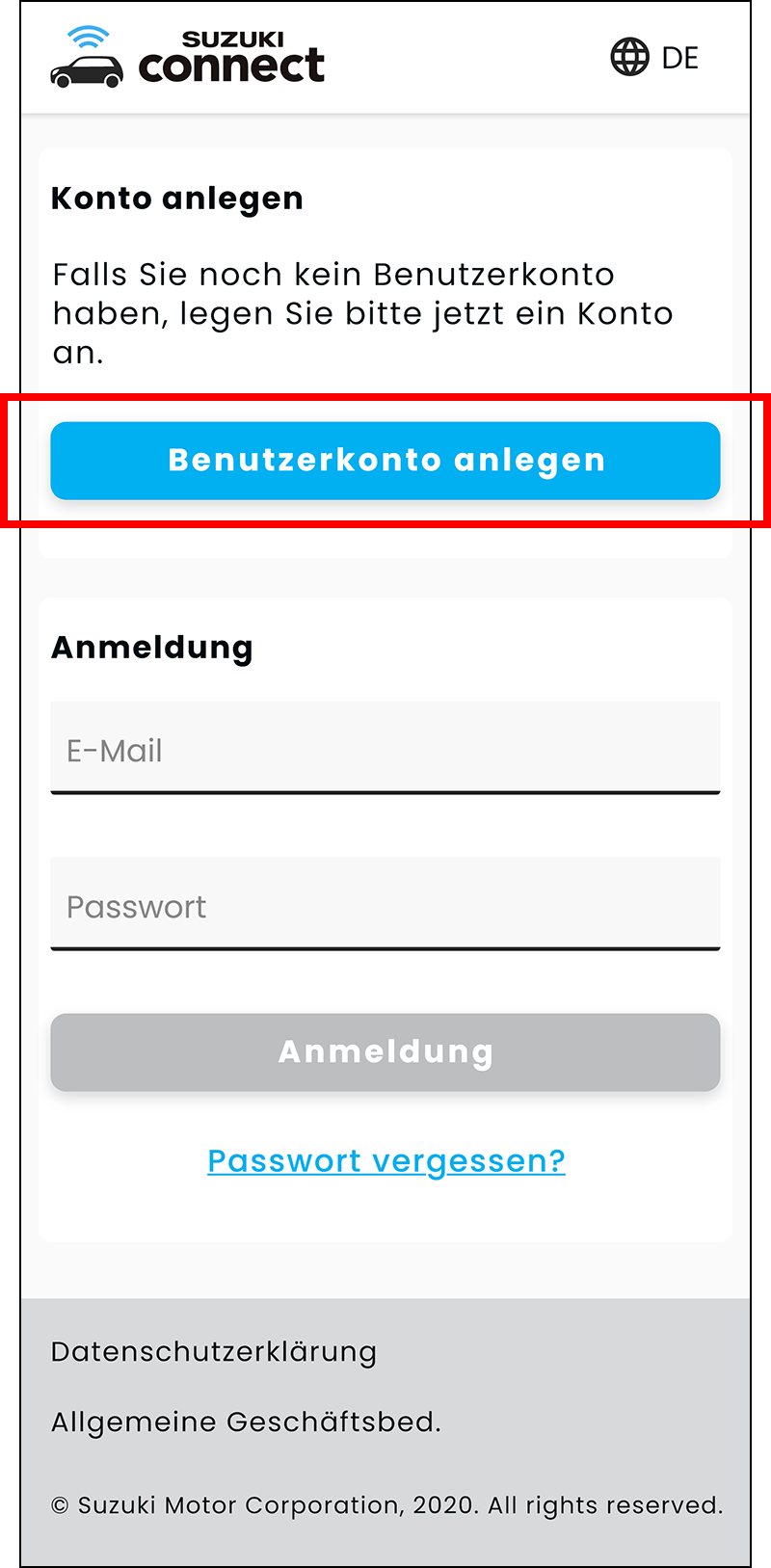Open the Passwort vergessen? link
Viewport: 771px width, 1568px height.
[386, 1161]
